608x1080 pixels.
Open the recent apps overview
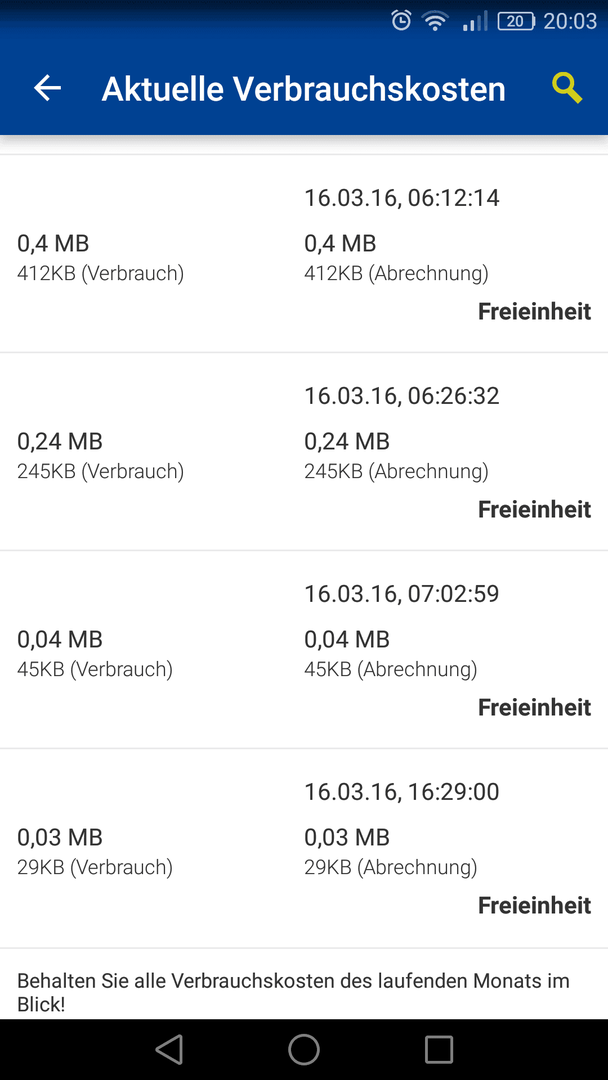coord(439,1050)
